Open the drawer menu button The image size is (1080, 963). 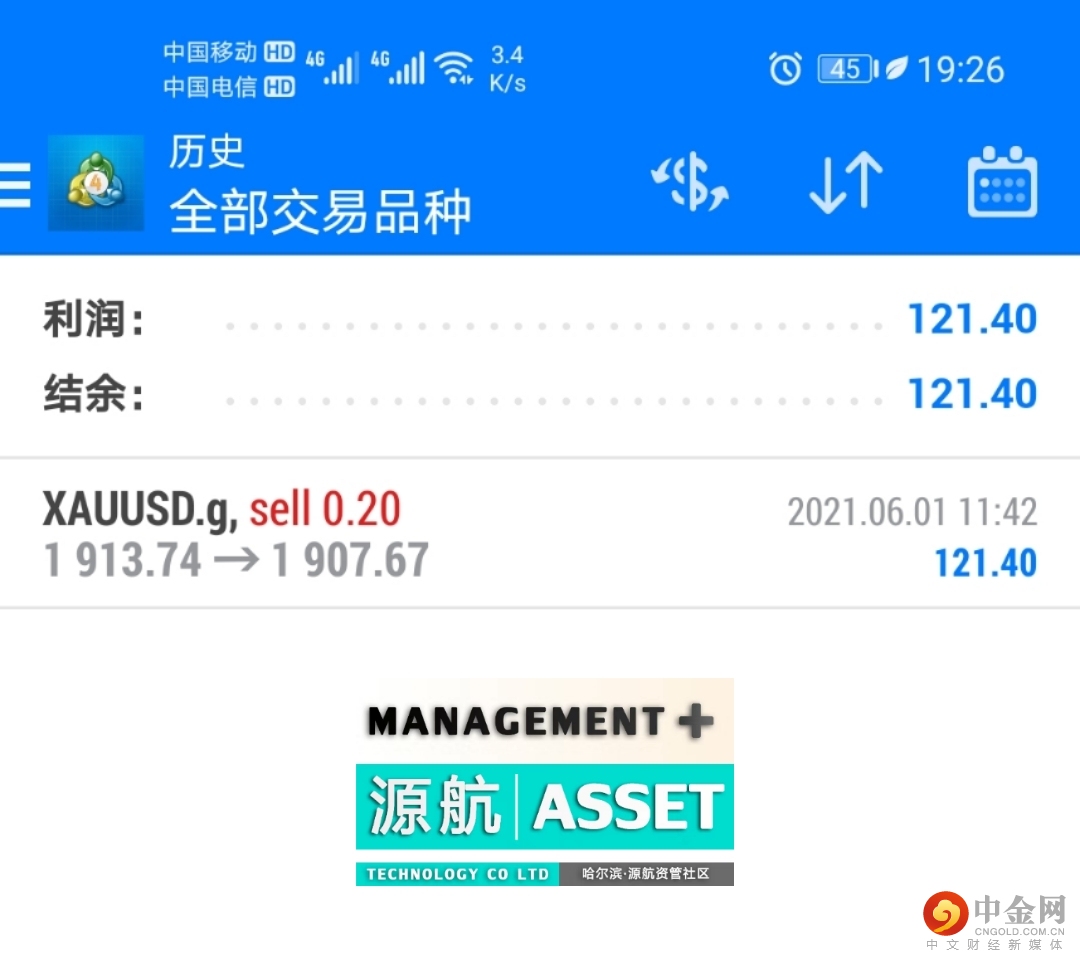pyautogui.click(x=16, y=186)
